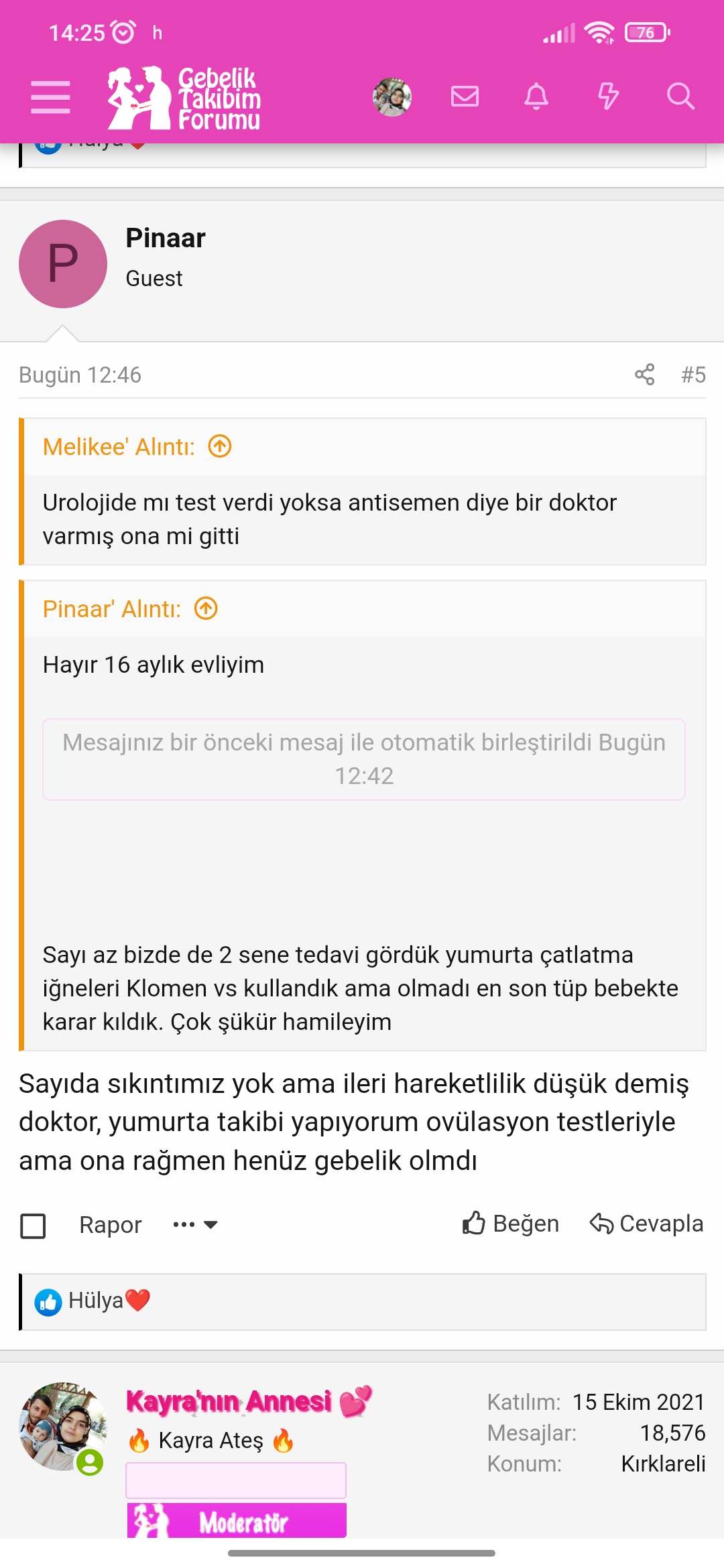This screenshot has width=724, height=1568.
Task: Open permalink for post #5
Action: point(693,375)
